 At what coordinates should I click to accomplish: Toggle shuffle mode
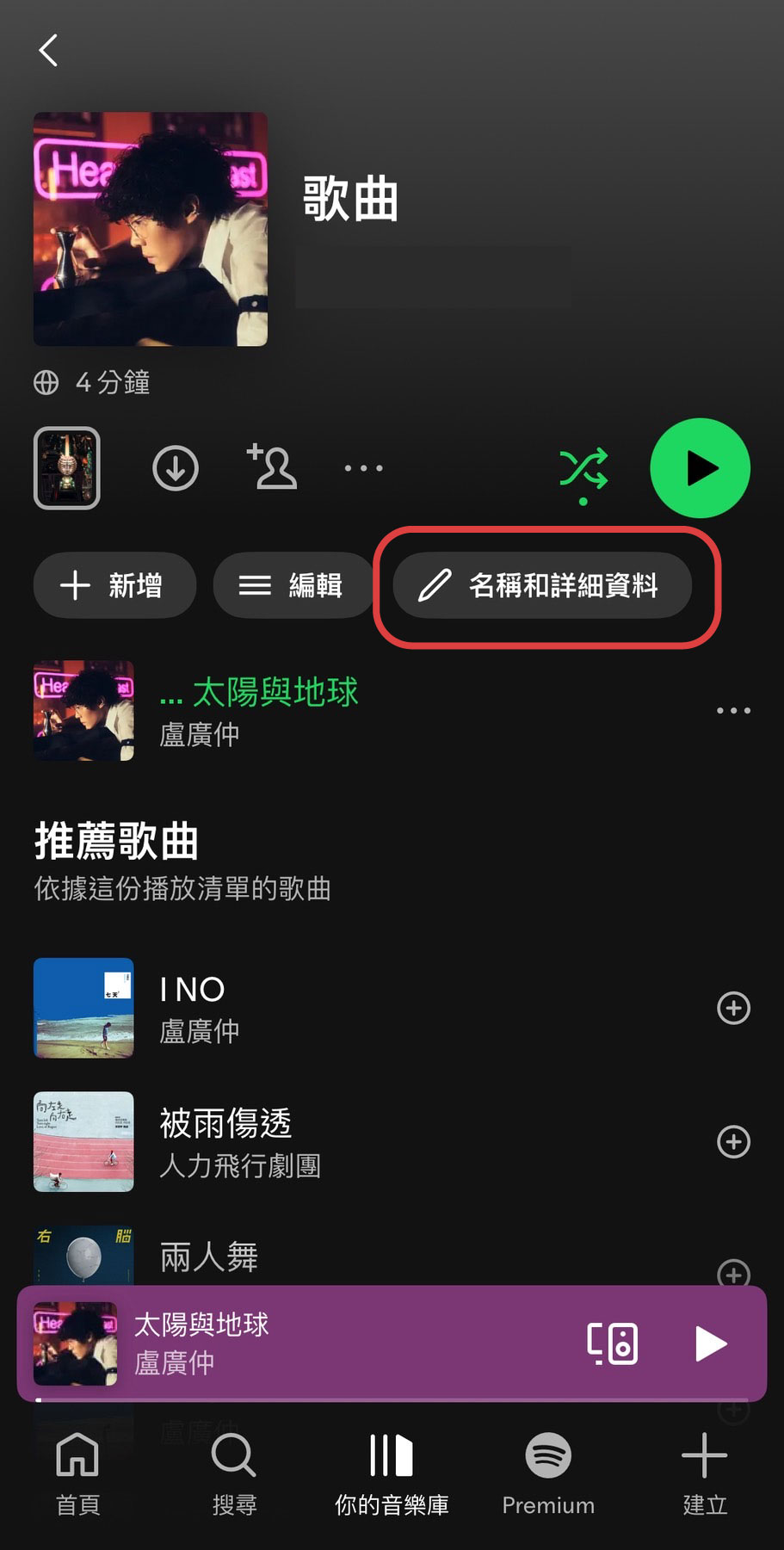coord(583,470)
